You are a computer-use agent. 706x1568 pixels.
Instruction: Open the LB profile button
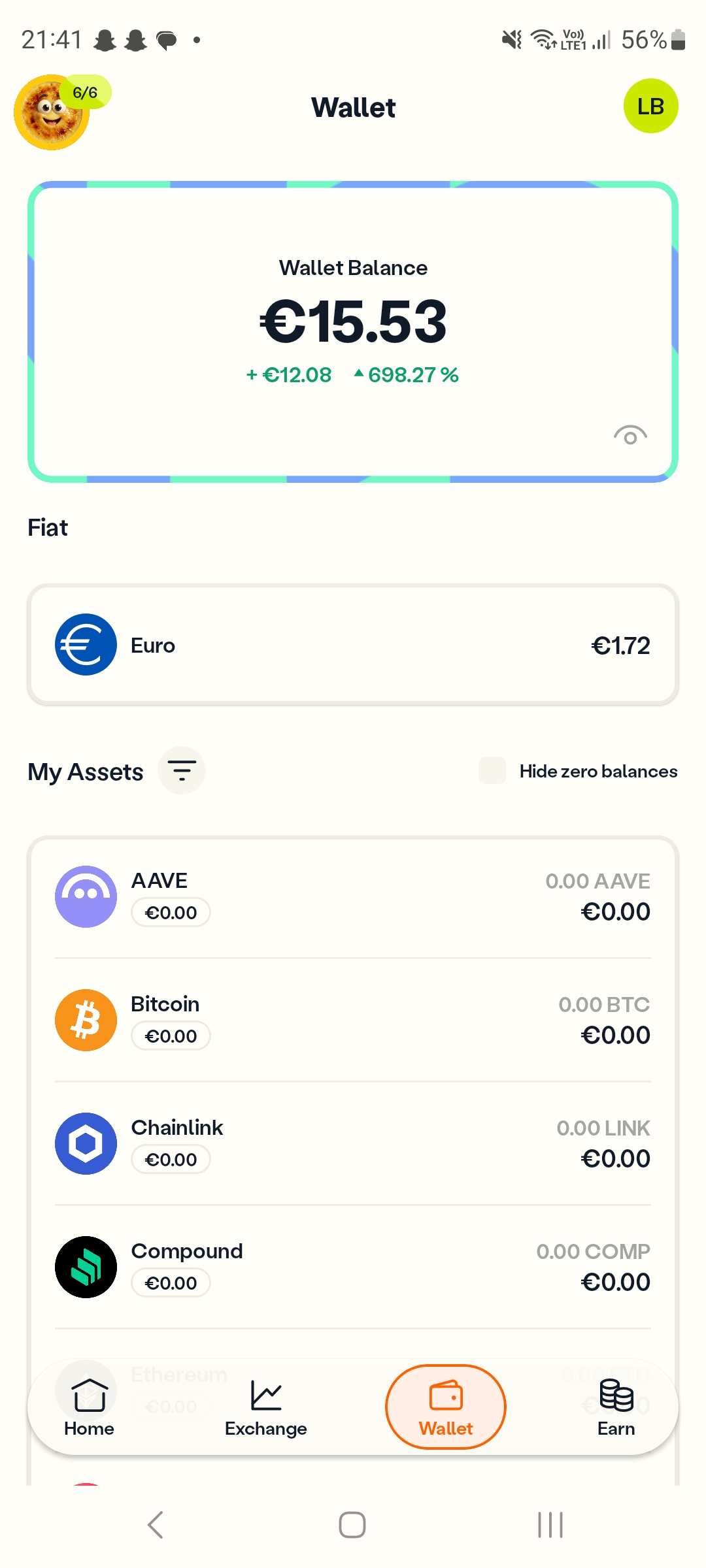click(x=650, y=106)
